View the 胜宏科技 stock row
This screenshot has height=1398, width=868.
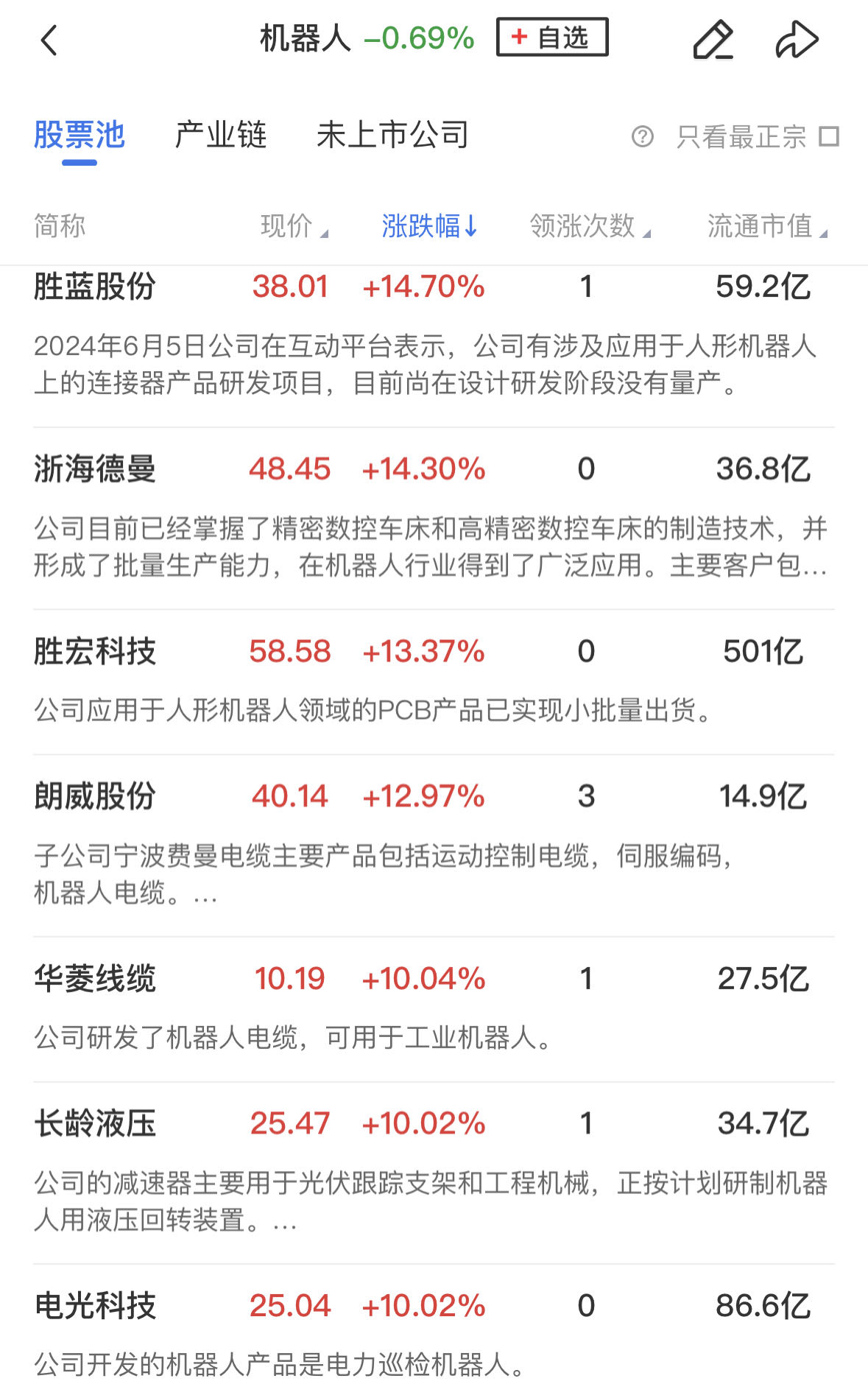(95, 651)
